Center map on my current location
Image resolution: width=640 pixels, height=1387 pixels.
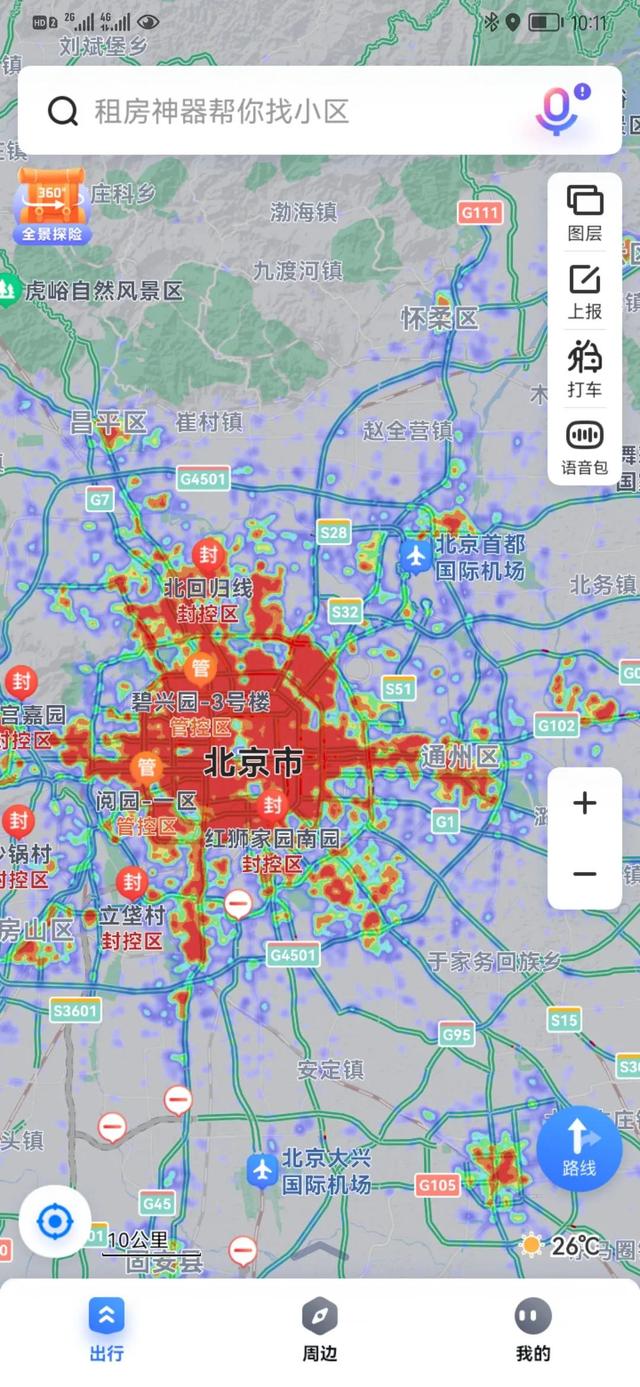pyautogui.click(x=55, y=1221)
